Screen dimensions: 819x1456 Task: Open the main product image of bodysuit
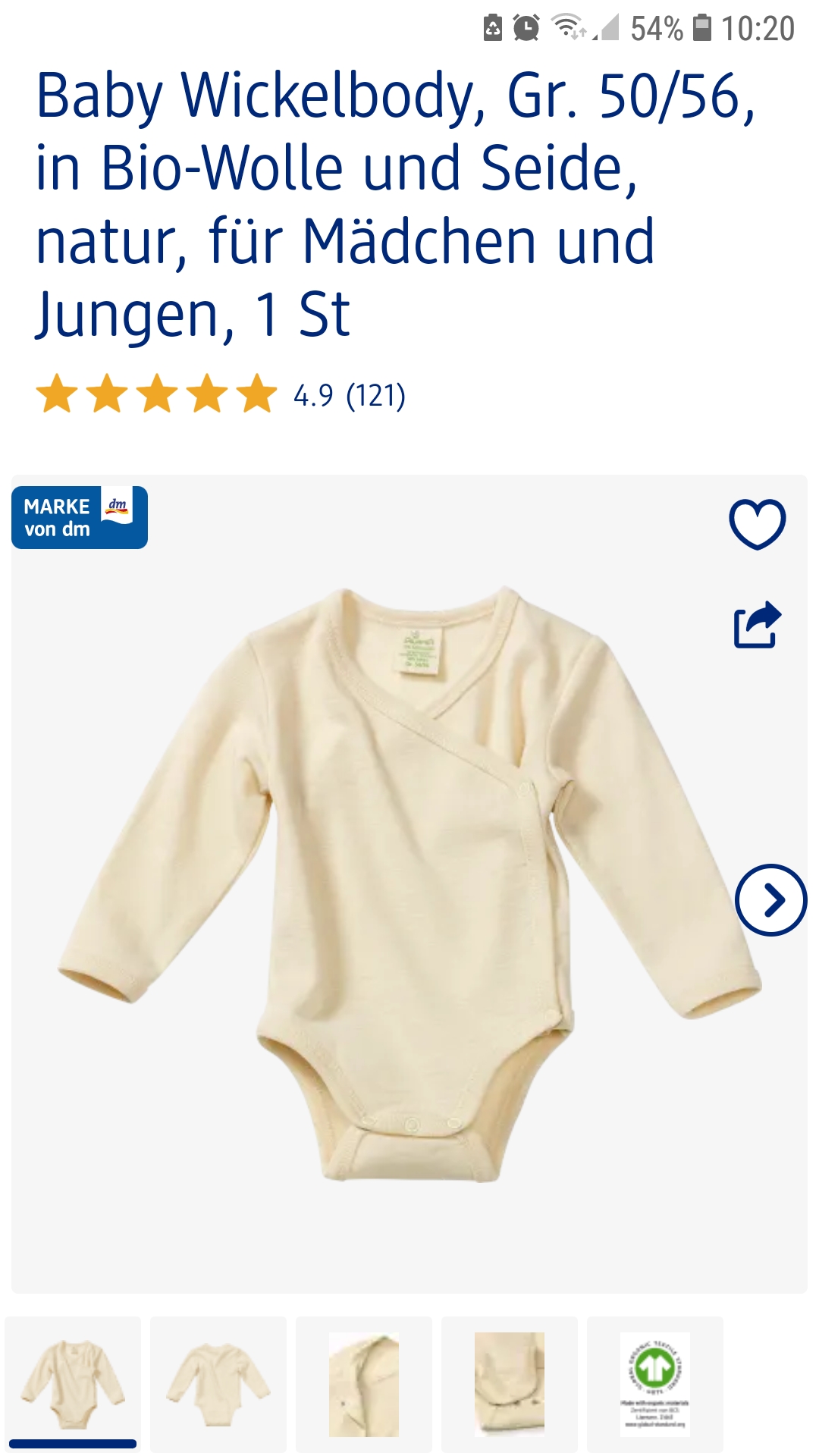[x=409, y=884]
